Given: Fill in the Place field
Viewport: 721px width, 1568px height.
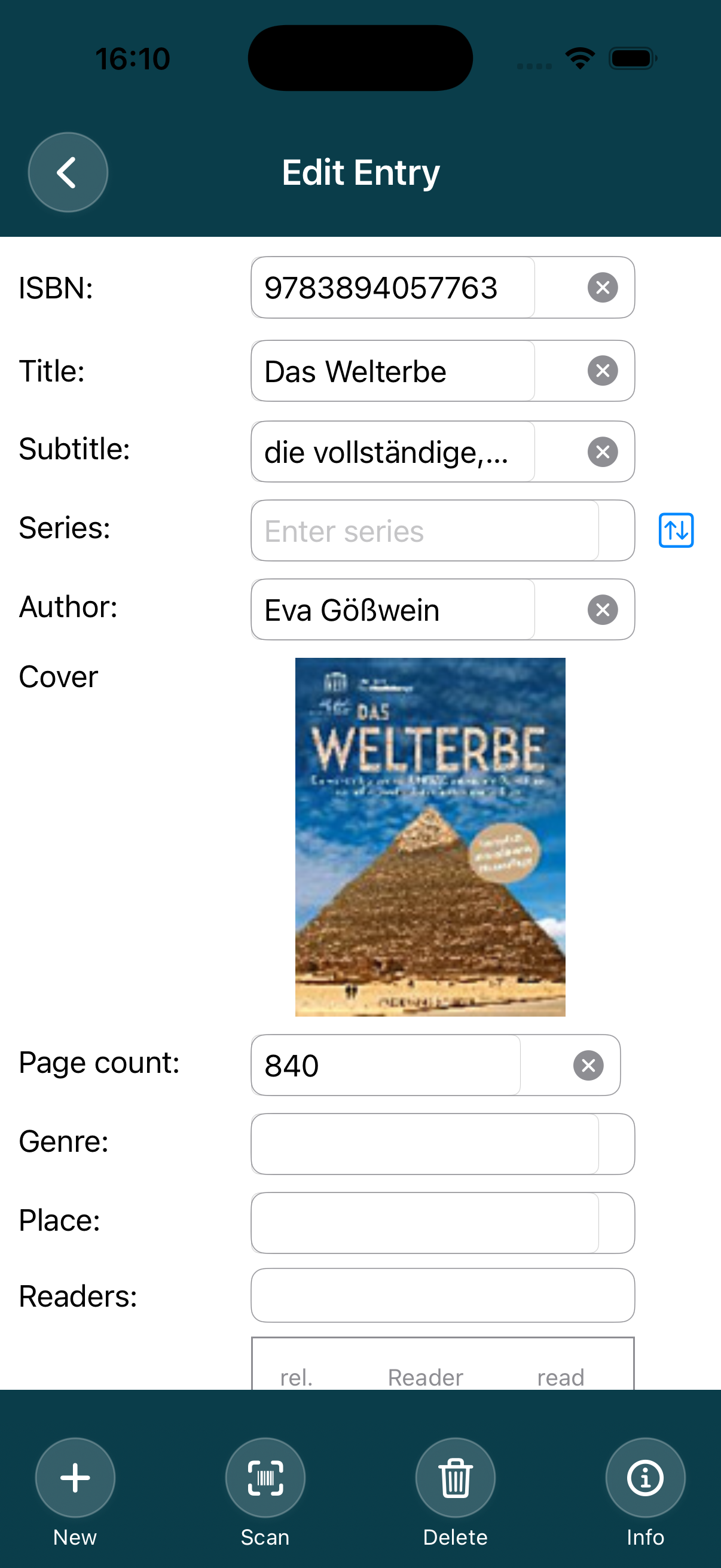Looking at the screenshot, I should coord(424,1223).
